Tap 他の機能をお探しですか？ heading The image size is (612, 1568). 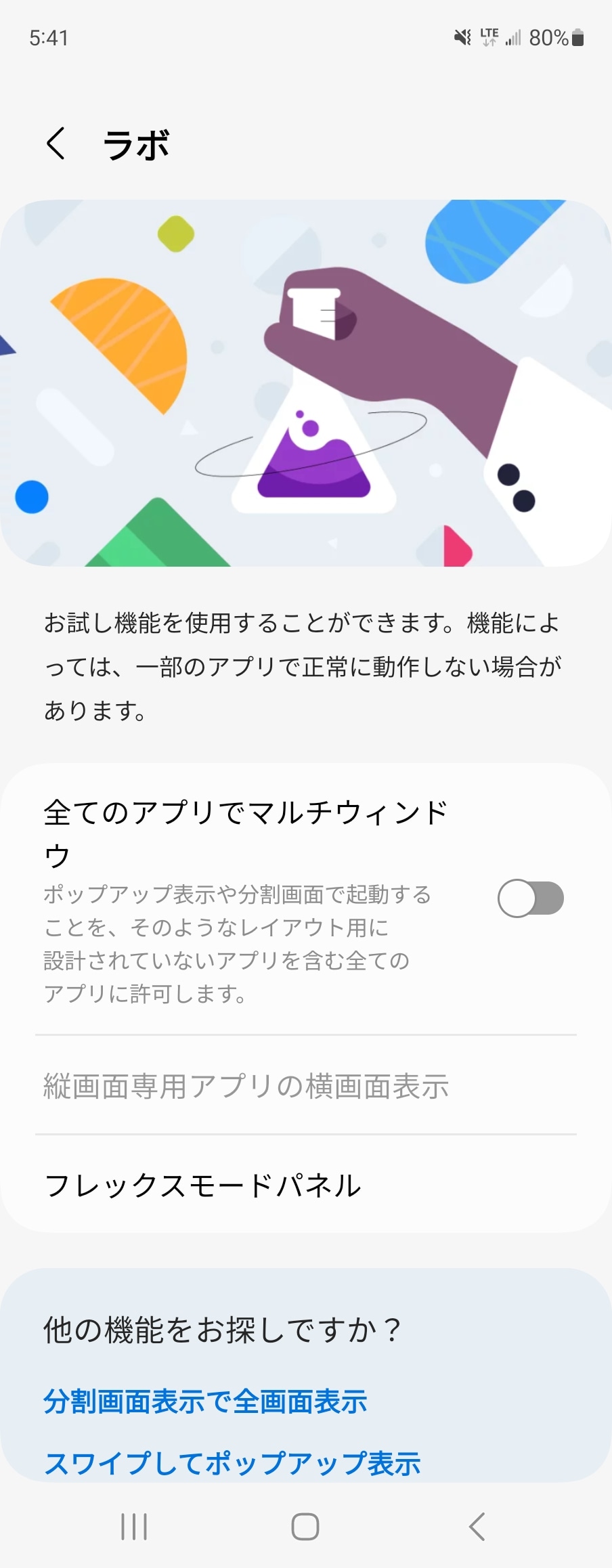pos(223,1328)
